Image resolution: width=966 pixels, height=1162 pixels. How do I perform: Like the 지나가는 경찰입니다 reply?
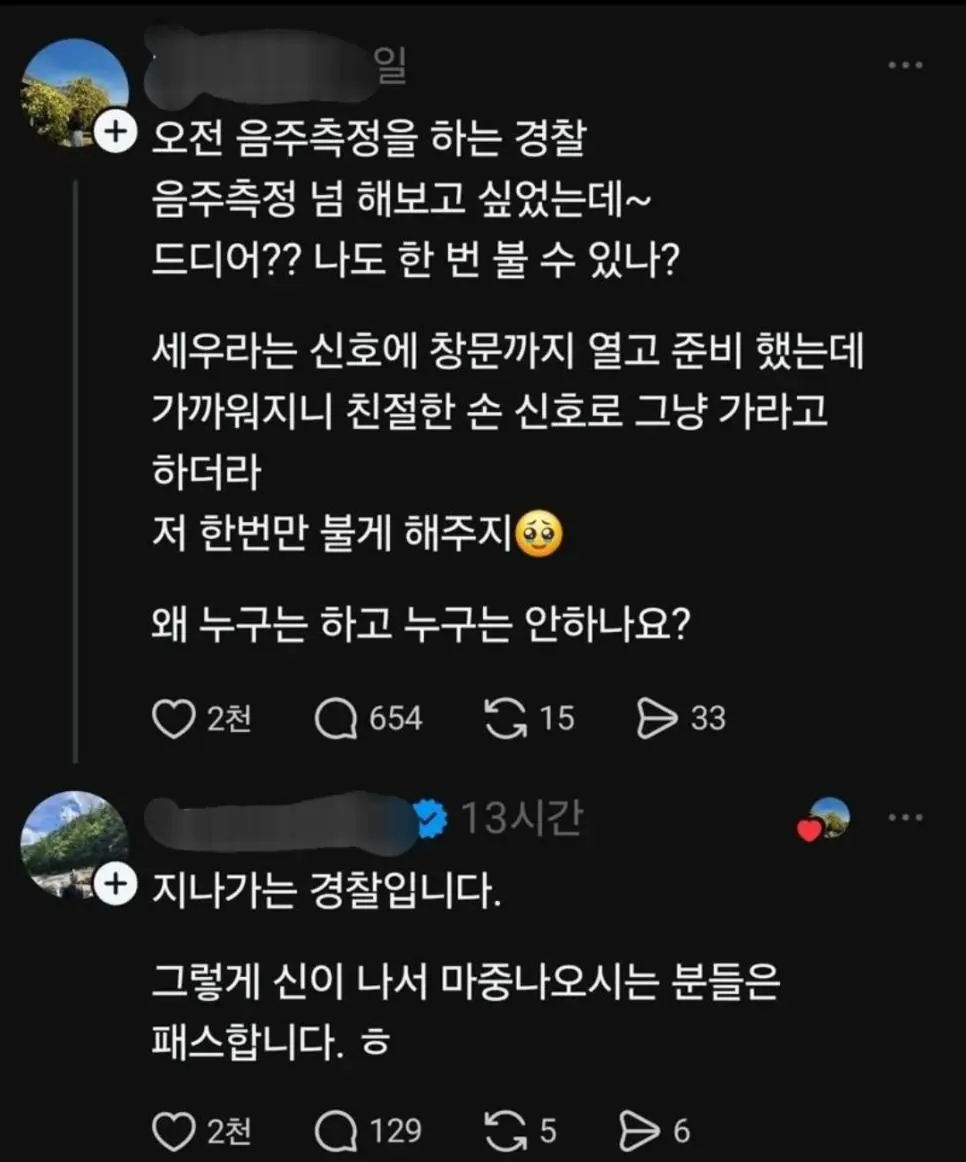[x=174, y=1130]
